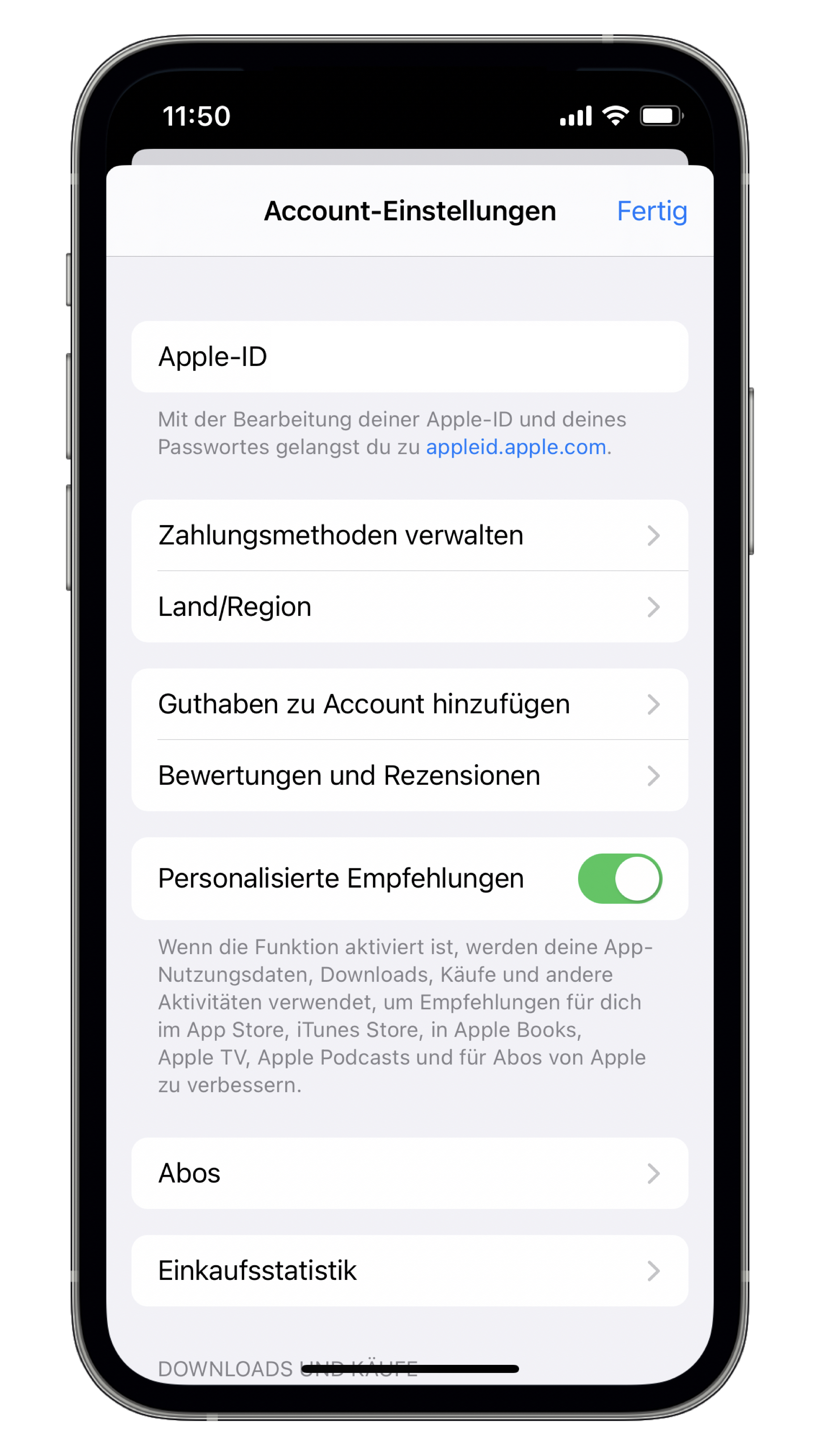View Bewertungen und Rezensionen
The height and width of the screenshot is (1456, 820).
(x=410, y=775)
